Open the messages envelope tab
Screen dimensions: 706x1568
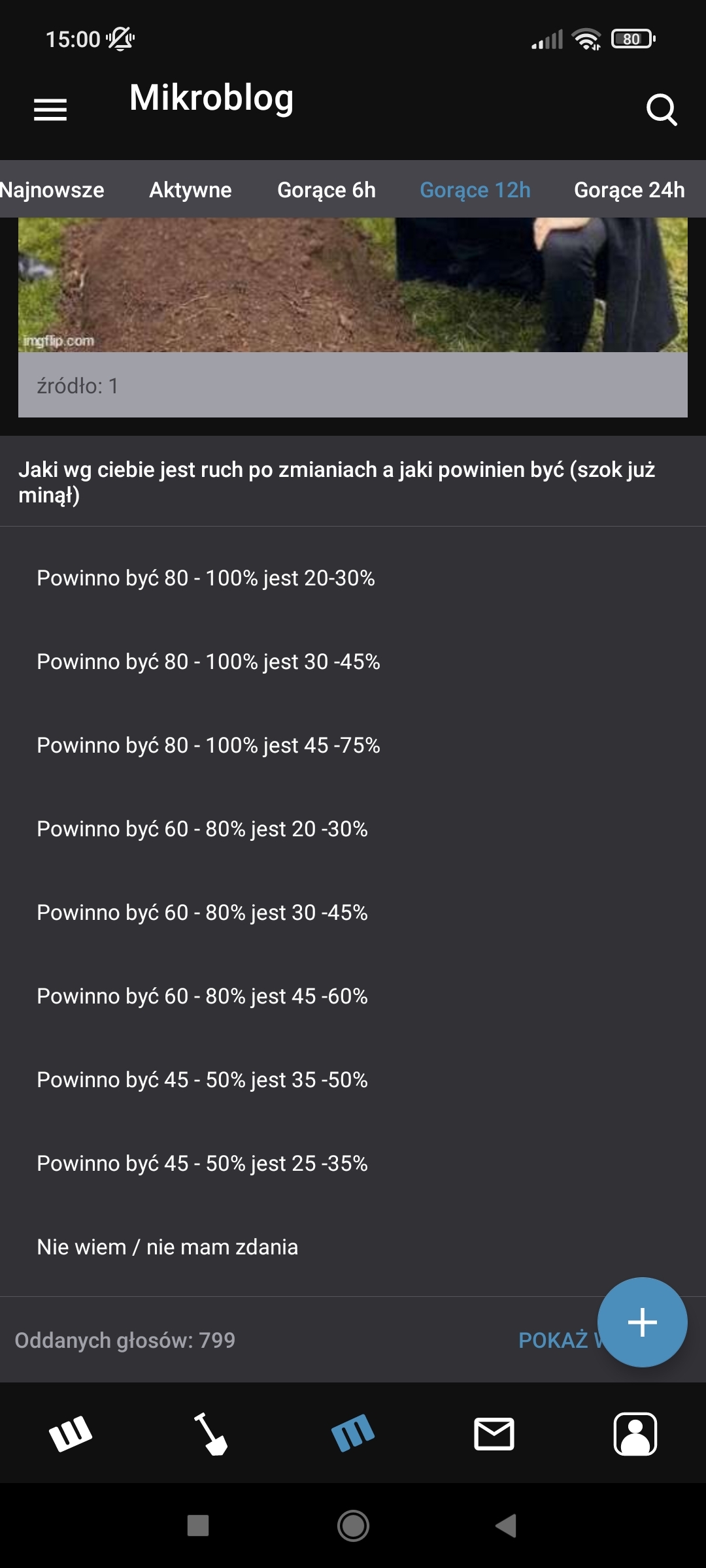click(494, 1434)
